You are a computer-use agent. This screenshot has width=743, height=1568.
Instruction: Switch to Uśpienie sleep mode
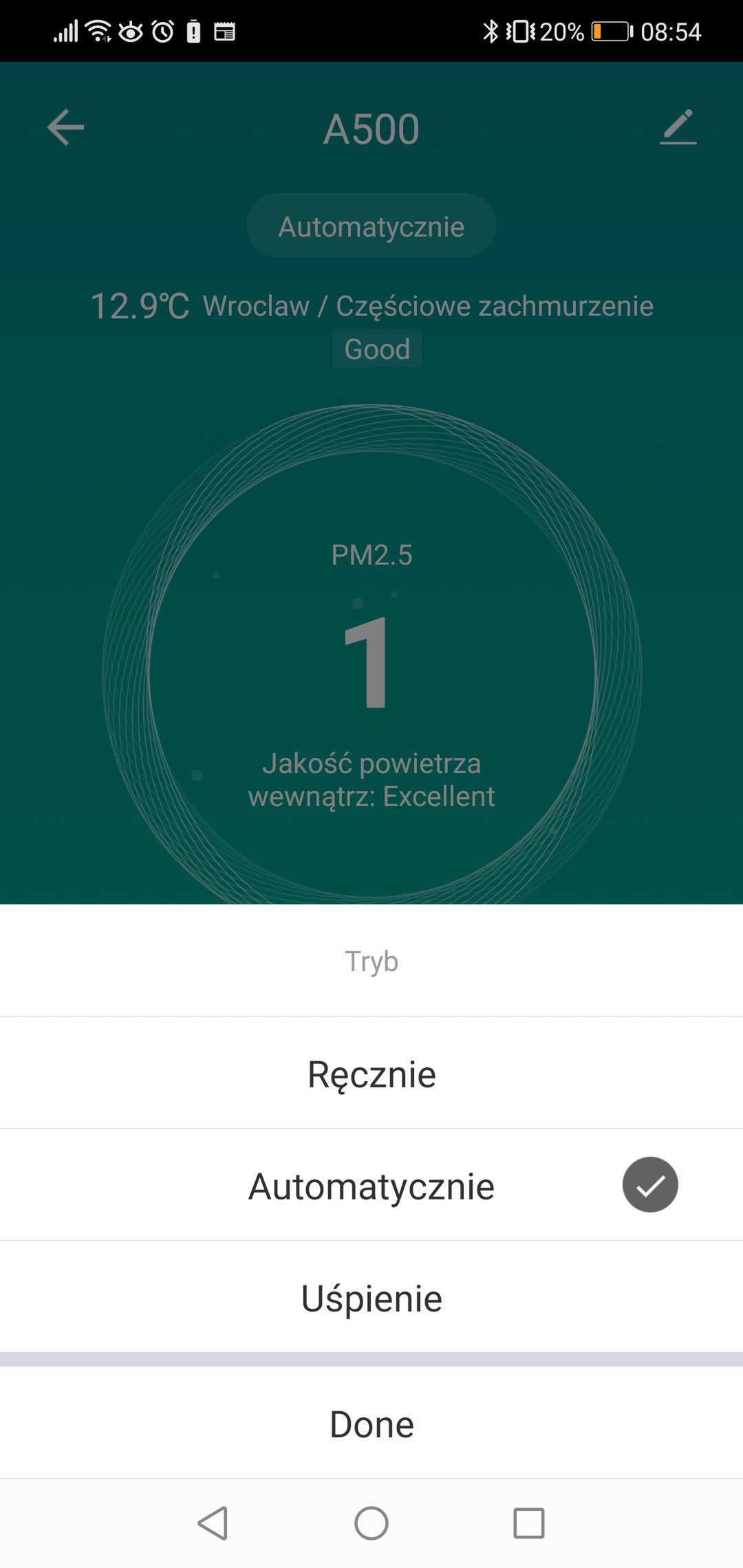(371, 1297)
